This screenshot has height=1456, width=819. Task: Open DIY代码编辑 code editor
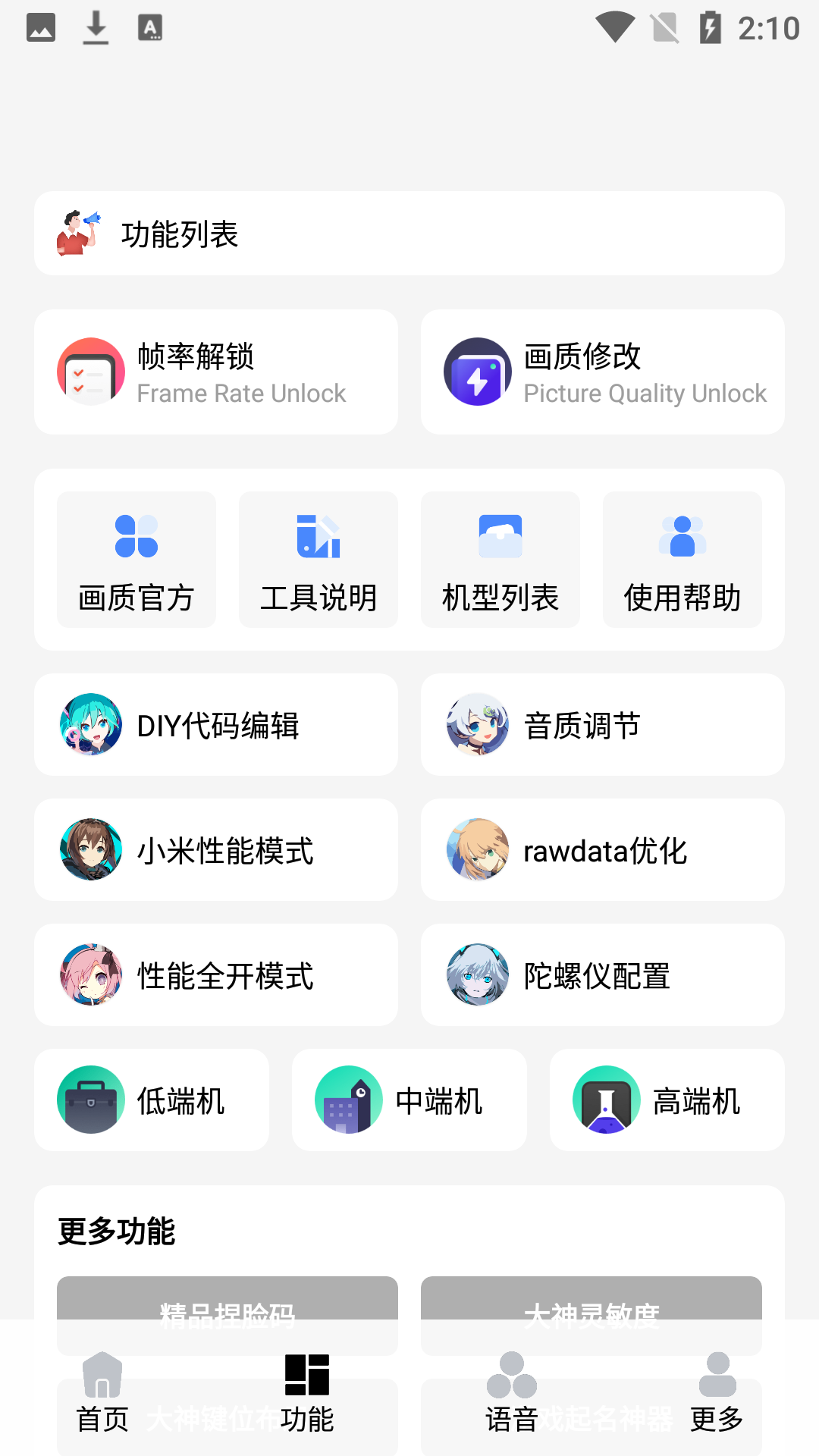(215, 724)
